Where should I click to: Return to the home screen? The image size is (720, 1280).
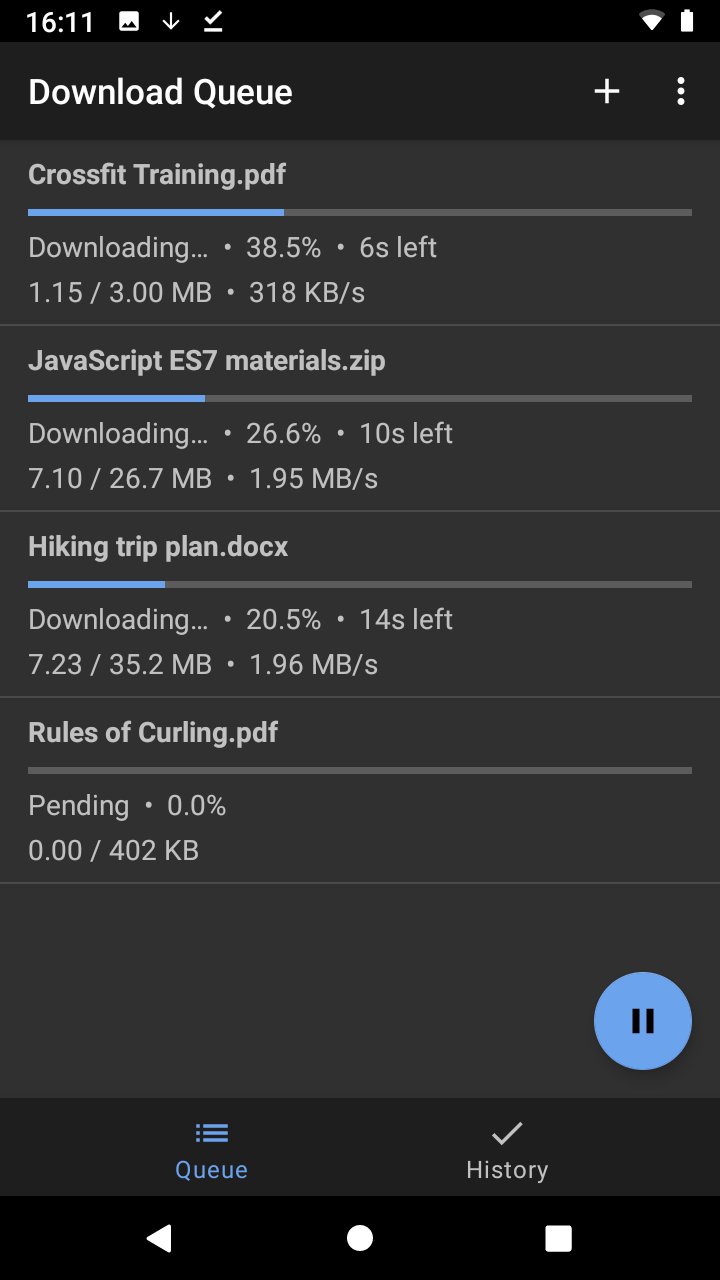[x=360, y=1238]
